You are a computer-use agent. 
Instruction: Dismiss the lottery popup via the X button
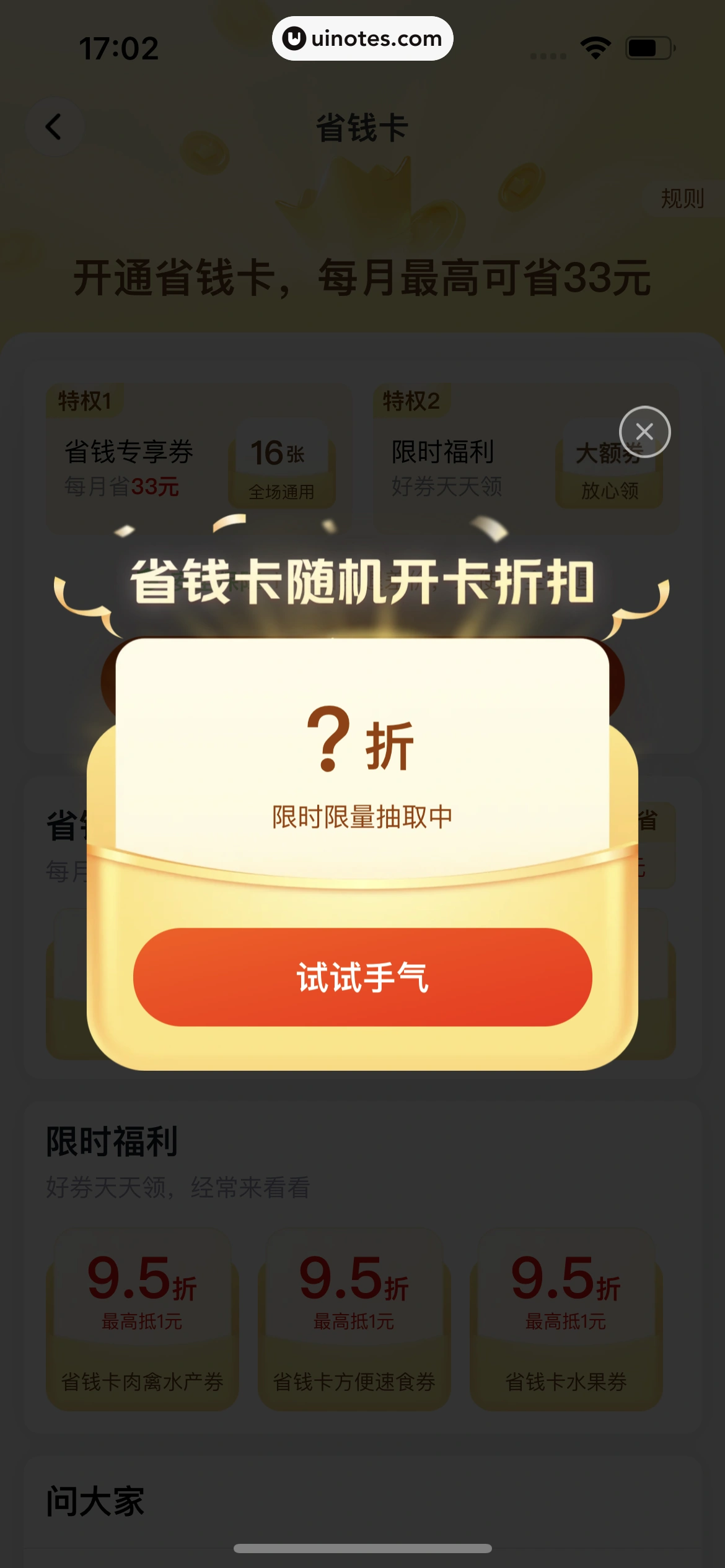[x=644, y=432]
